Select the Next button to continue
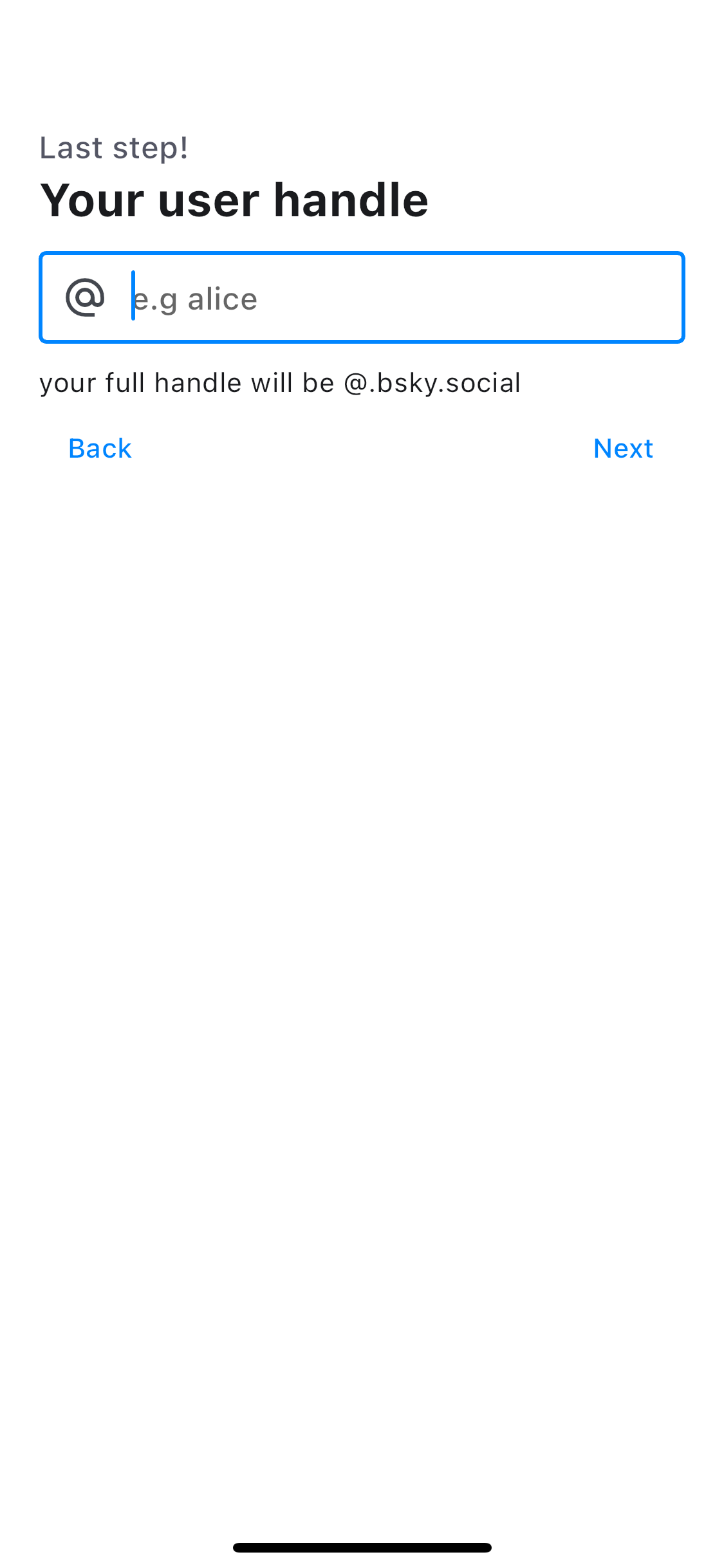The image size is (724, 1568). coord(624,449)
